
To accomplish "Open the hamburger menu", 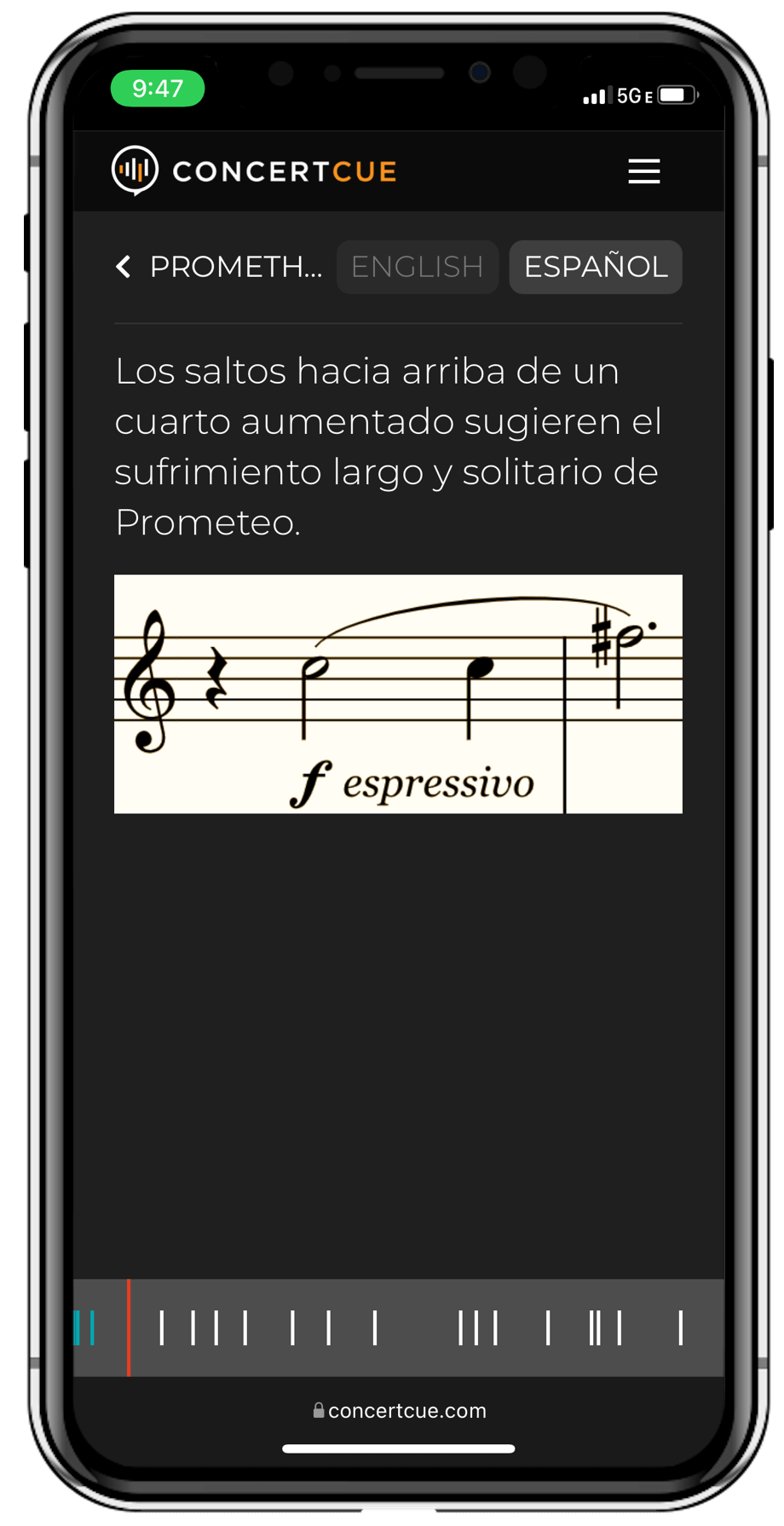I will [643, 171].
